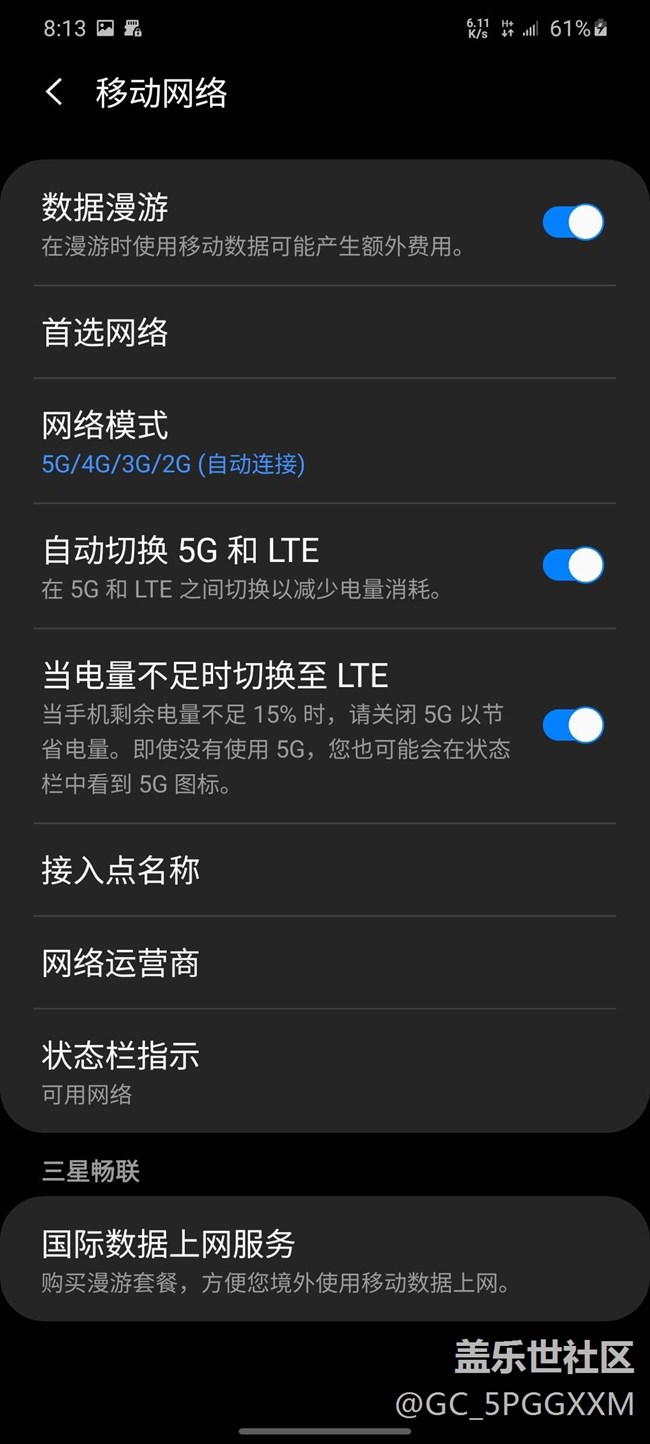Open 接入点名称 settings
Screen dimensions: 650x1444
tap(324, 870)
